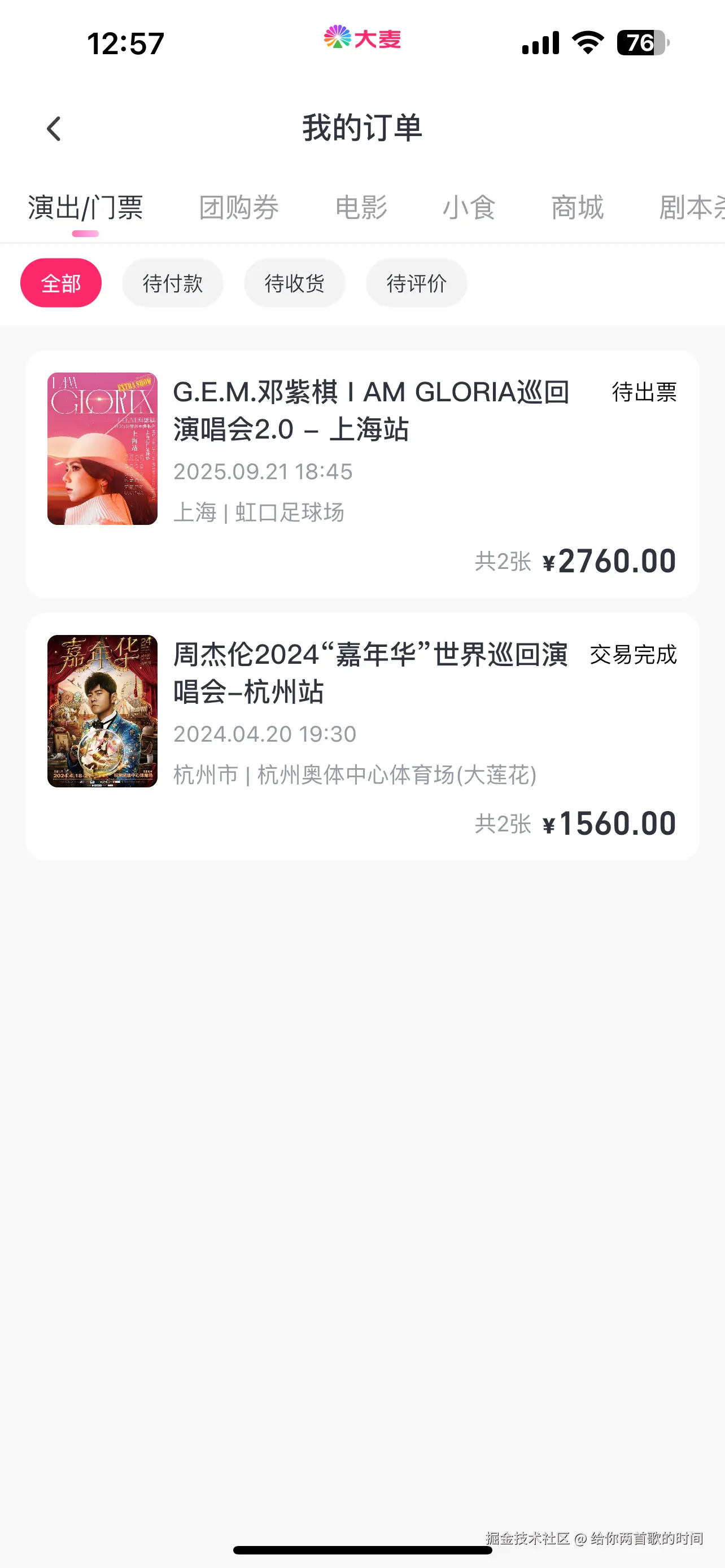Image resolution: width=725 pixels, height=1568 pixels.
Task: Tap the 交易完成 status on Jay Chou order
Action: [x=632, y=656]
